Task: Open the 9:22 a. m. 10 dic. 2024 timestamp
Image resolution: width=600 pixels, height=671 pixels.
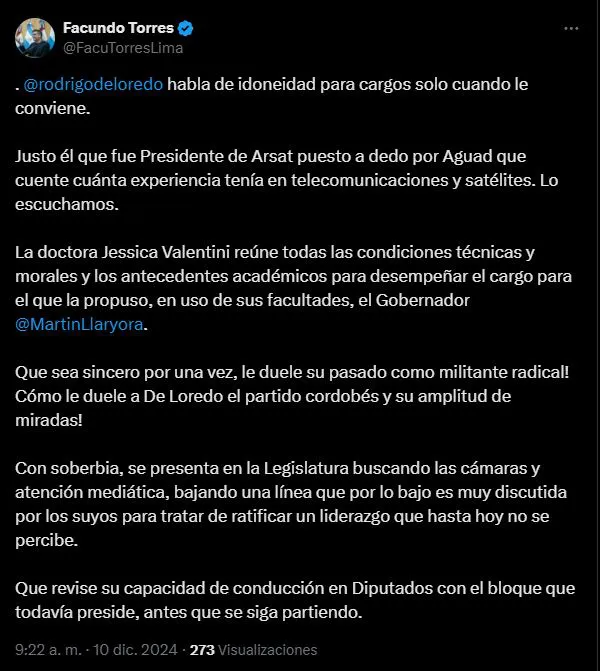Action: 94,649
